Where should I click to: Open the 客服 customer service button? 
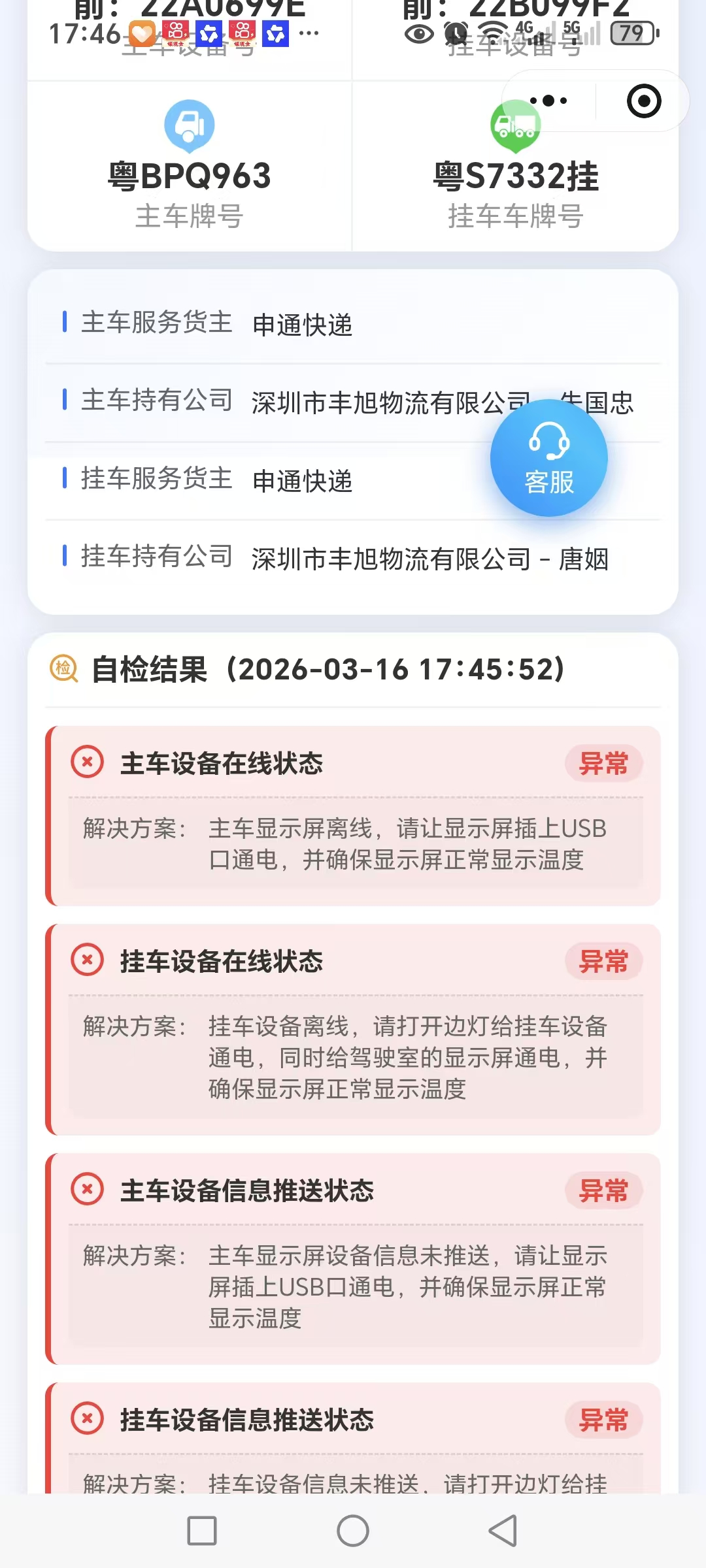point(548,458)
